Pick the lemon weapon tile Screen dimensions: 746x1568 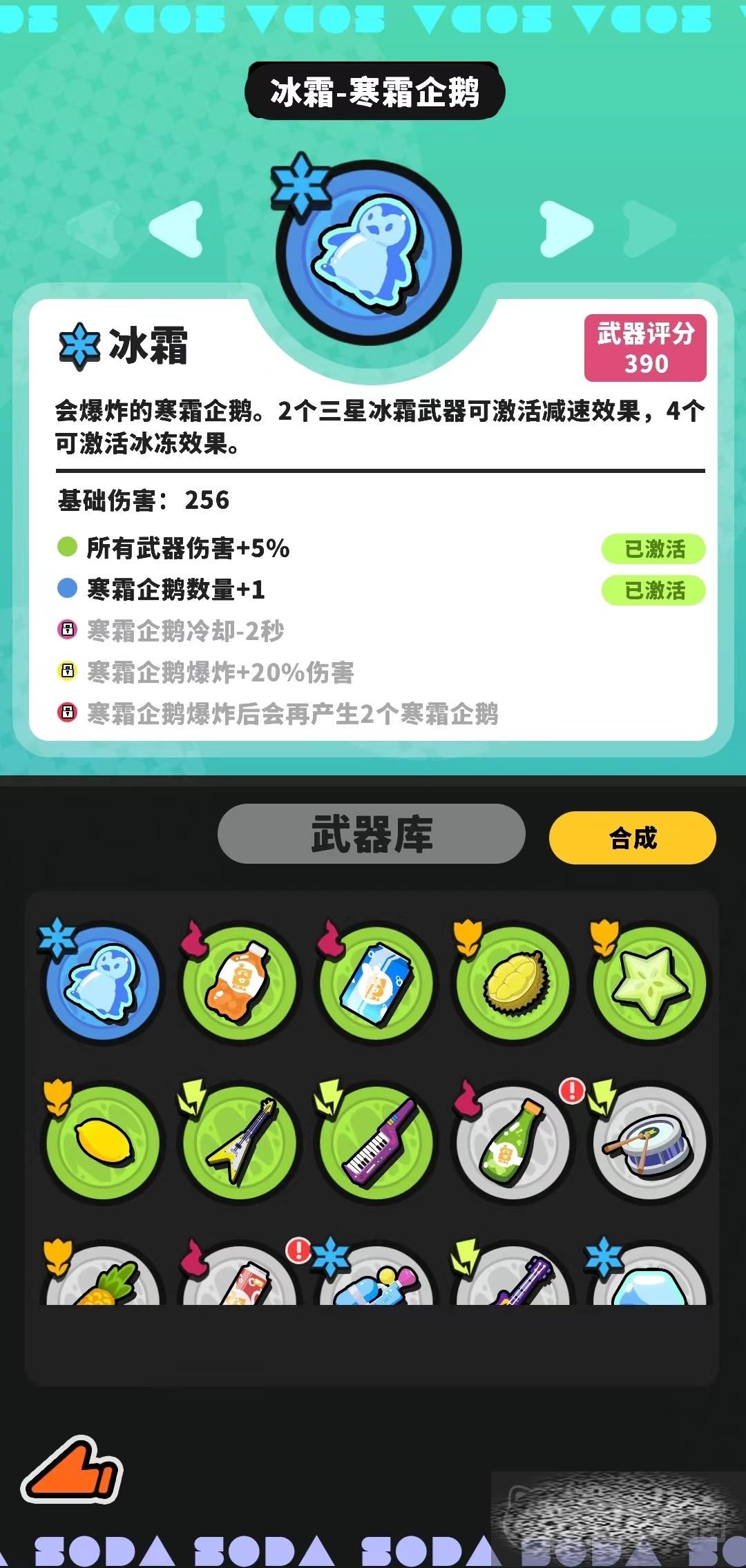pos(102,1141)
